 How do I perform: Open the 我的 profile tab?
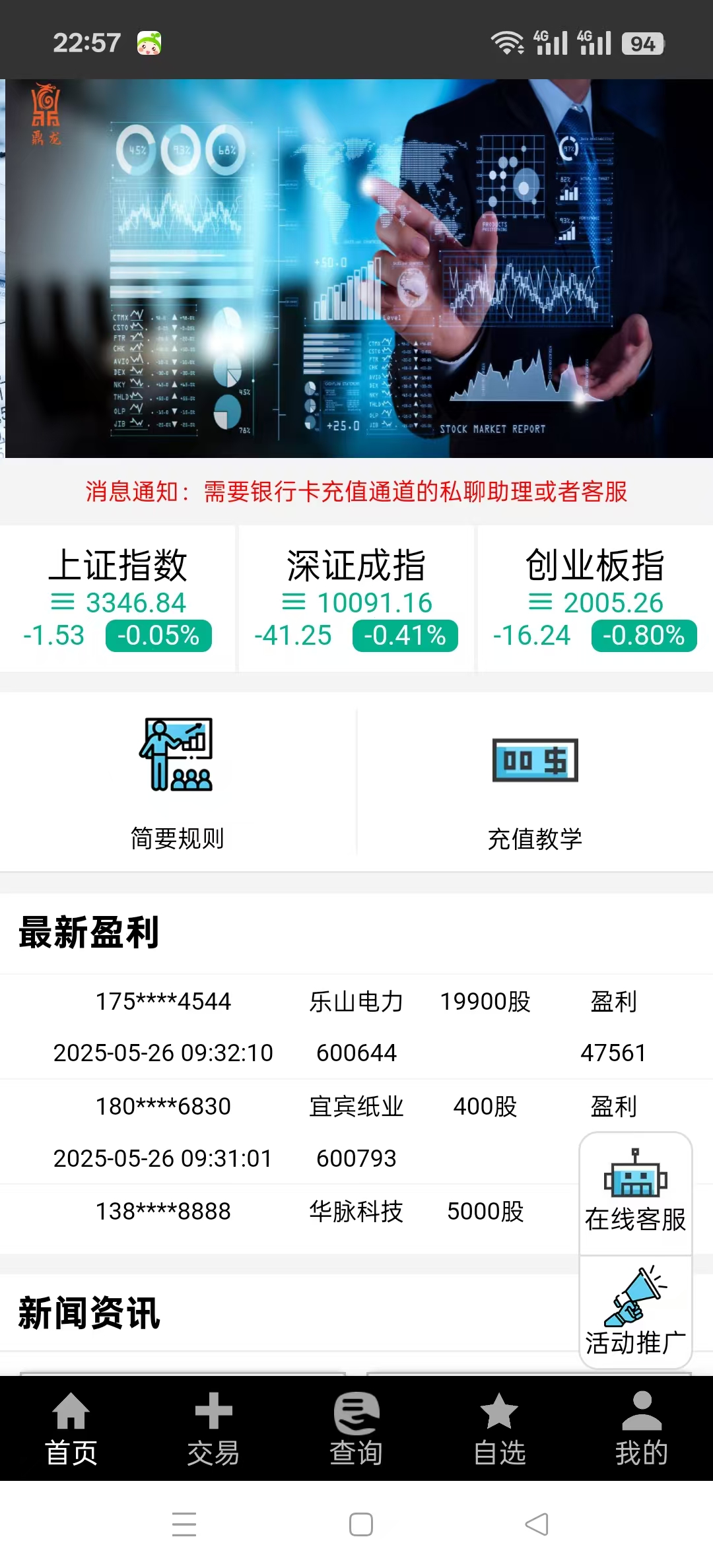642,1429
